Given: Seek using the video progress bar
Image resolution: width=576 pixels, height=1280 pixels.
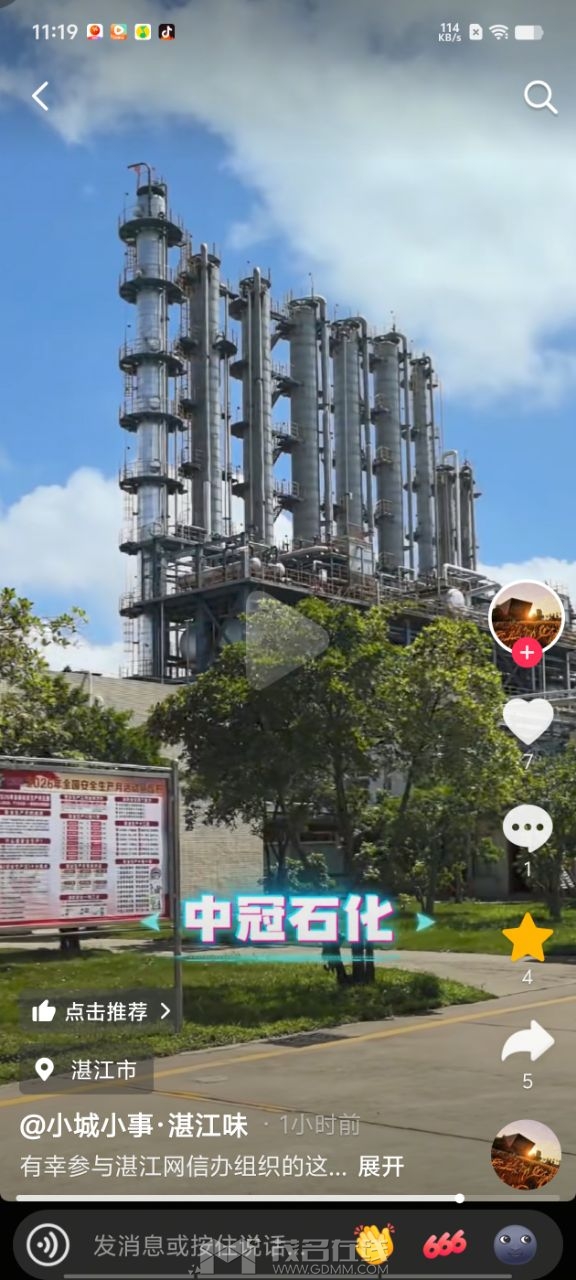Looking at the screenshot, I should (288, 1198).
